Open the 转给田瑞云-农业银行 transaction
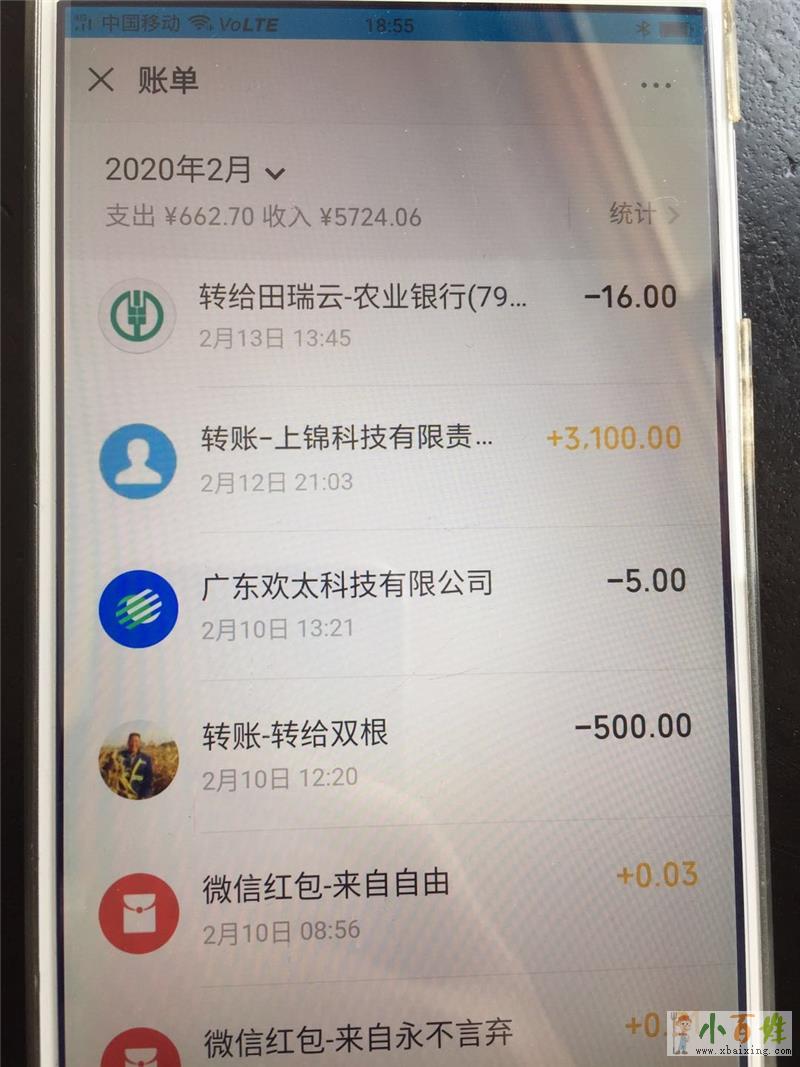The height and width of the screenshot is (1067, 800). (x=400, y=313)
